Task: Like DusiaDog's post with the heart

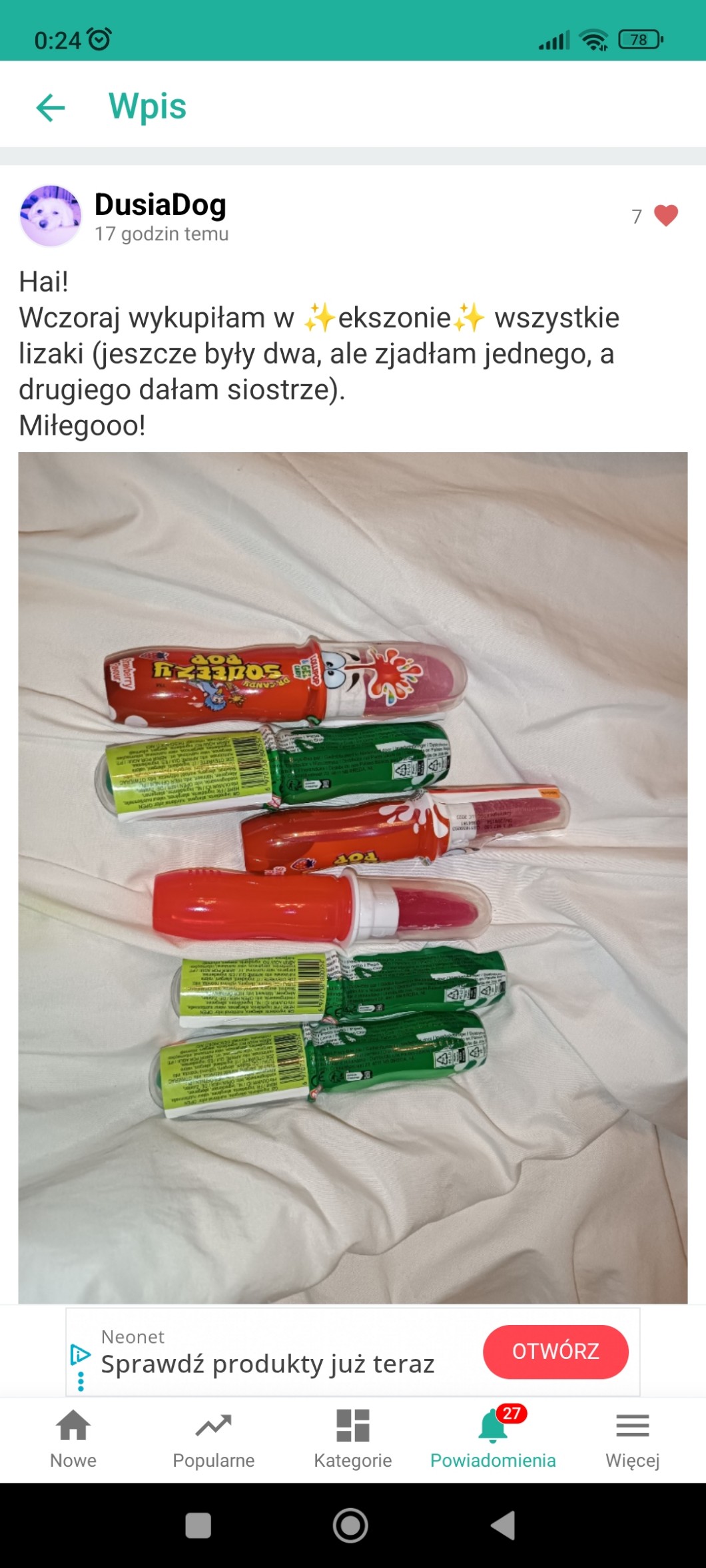Action: click(665, 216)
